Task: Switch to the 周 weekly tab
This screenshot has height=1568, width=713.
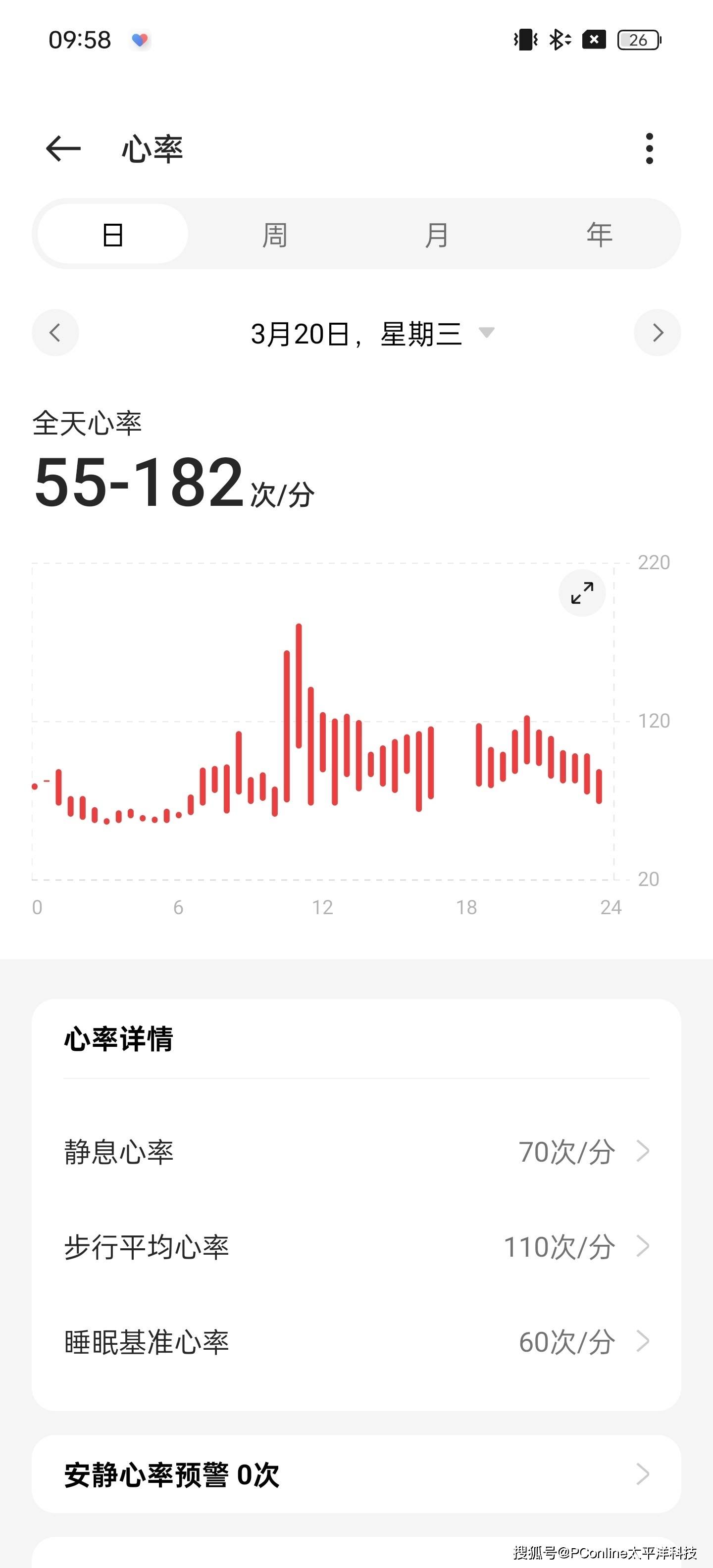Action: pyautogui.click(x=275, y=234)
